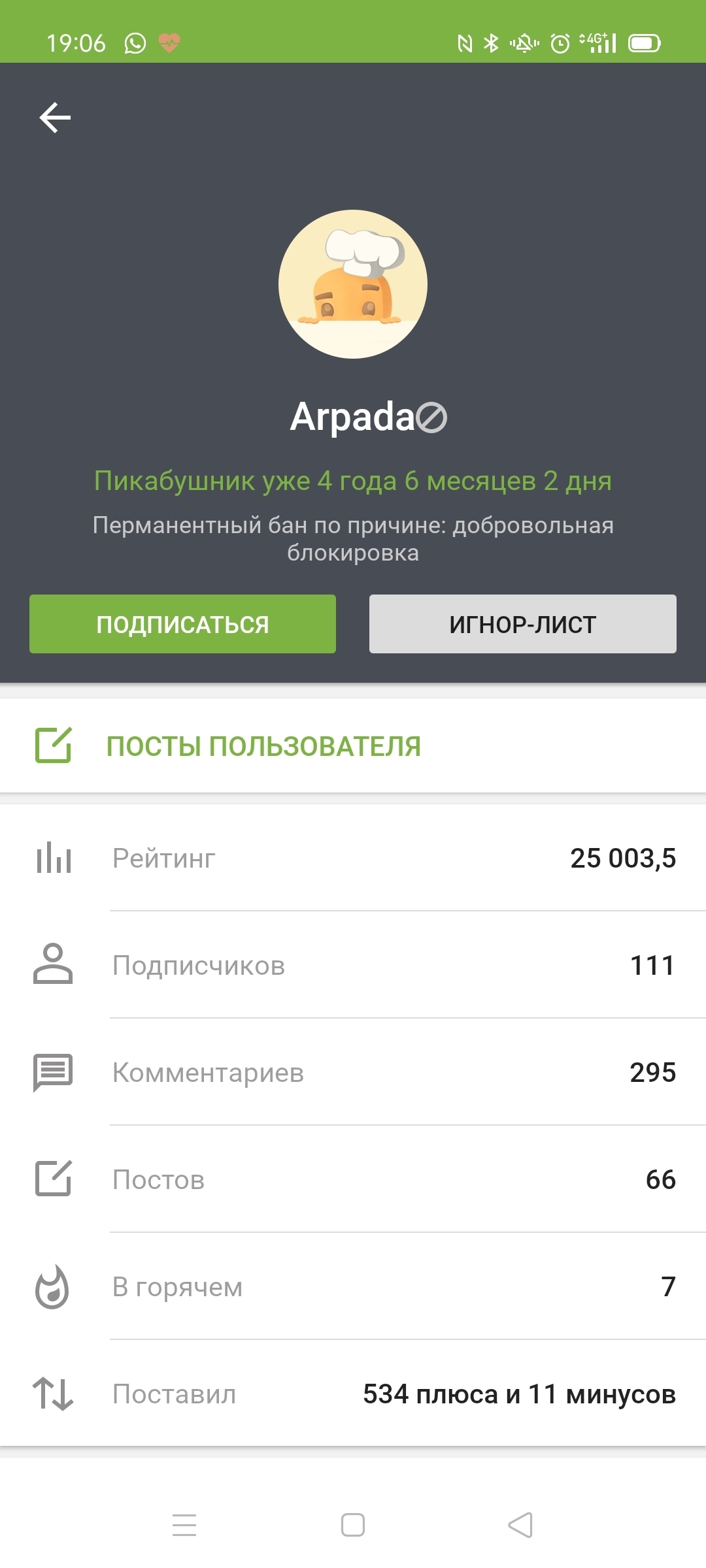Open Arpada's avatar picture
Image resolution: width=706 pixels, height=1568 pixels.
pyautogui.click(x=353, y=284)
